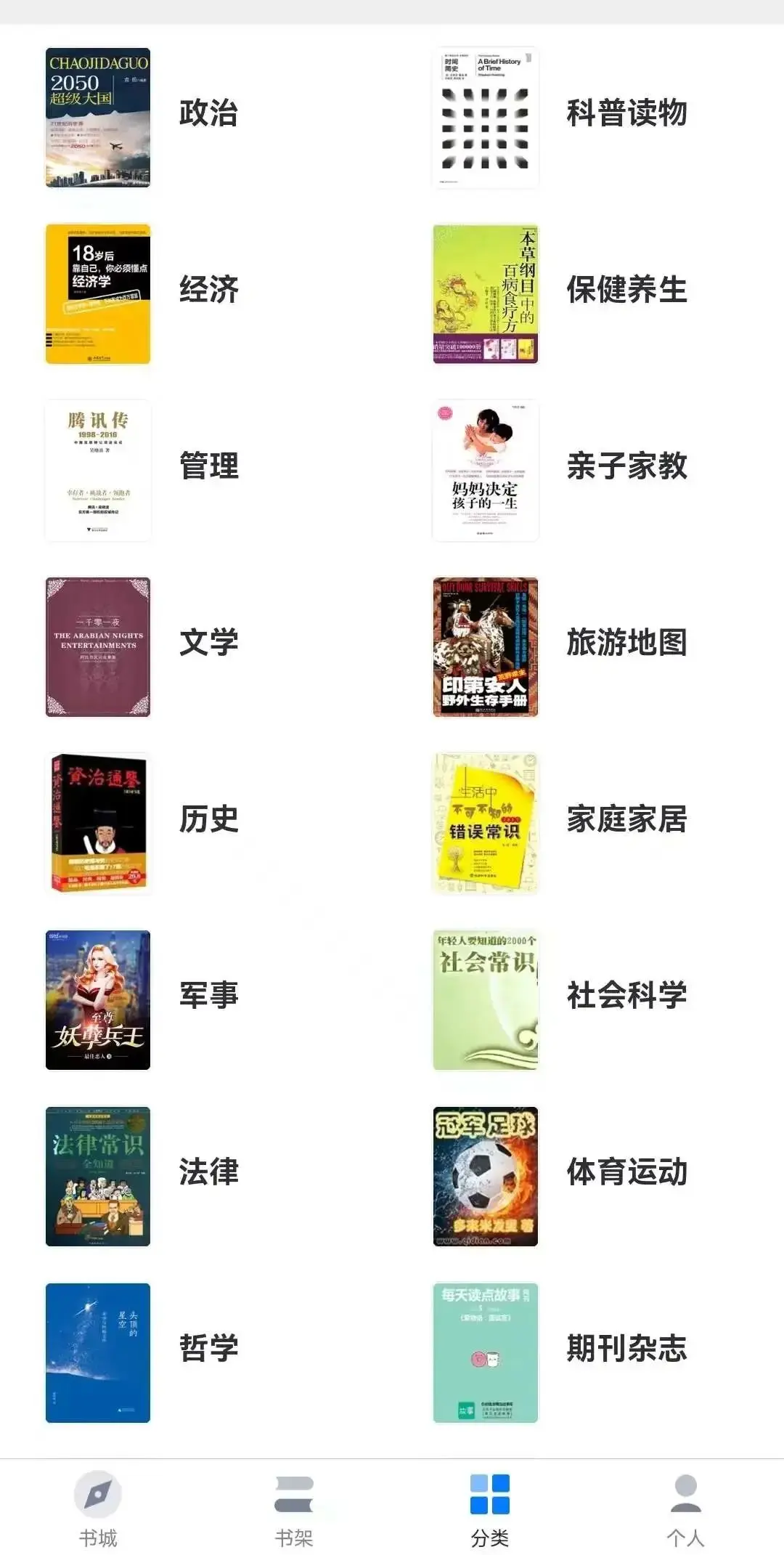784x1555 pixels.
Task: Tap the 亲子家教 category
Action: pos(626,467)
